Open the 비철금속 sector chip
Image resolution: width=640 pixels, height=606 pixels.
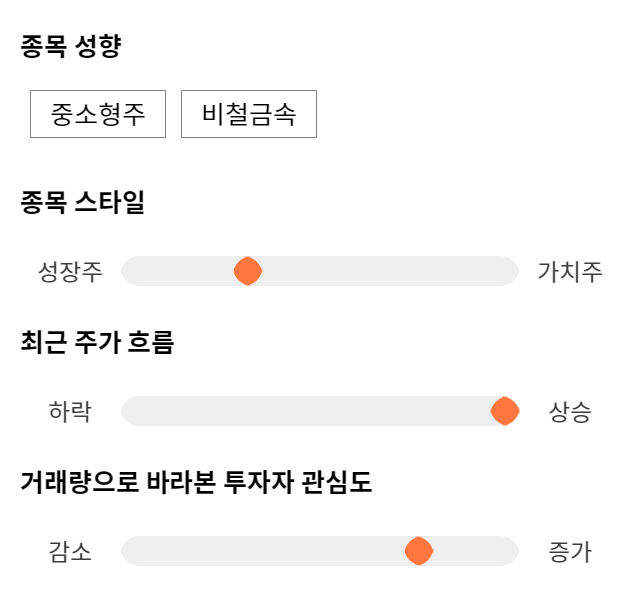pos(249,114)
